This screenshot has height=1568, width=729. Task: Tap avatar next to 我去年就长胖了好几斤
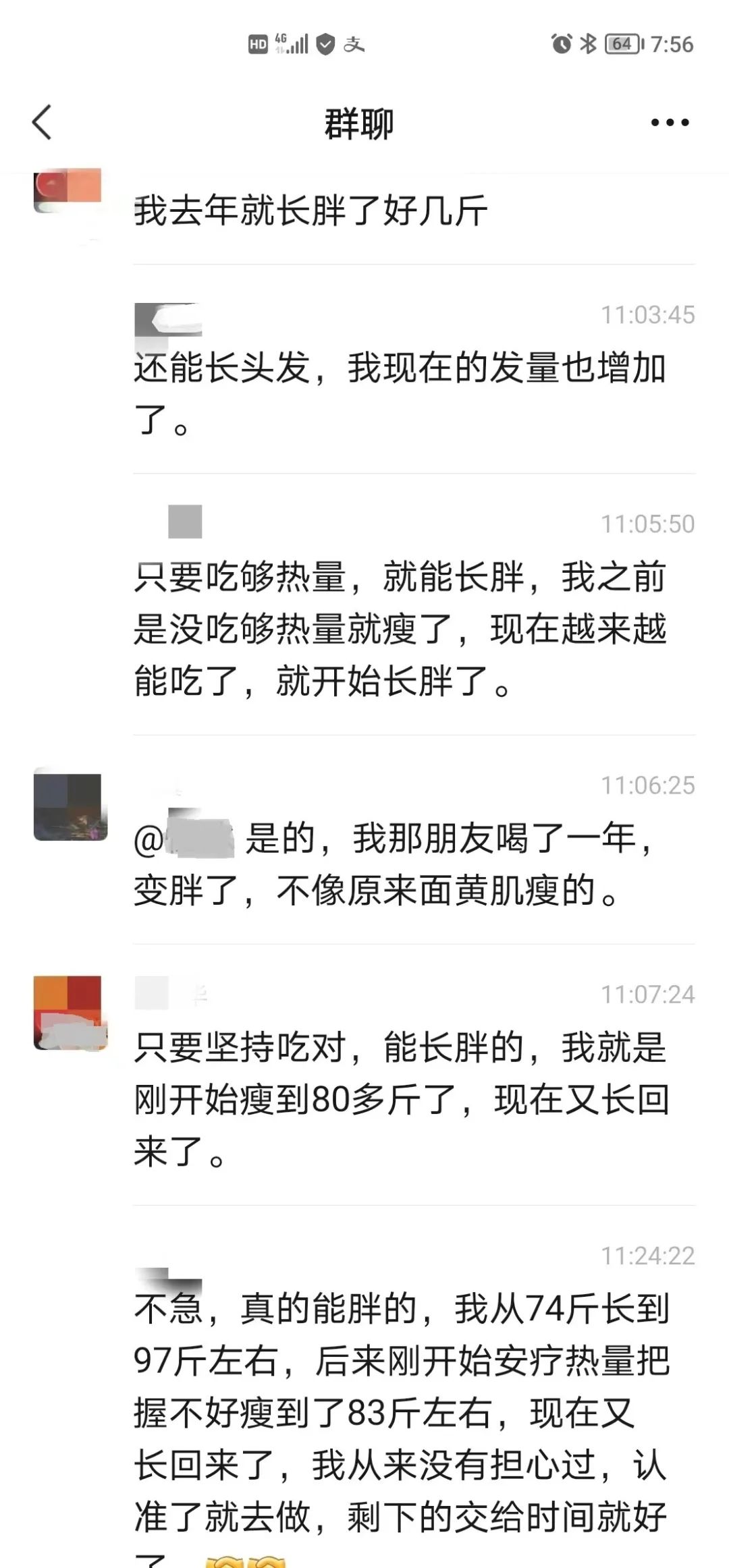click(67, 191)
